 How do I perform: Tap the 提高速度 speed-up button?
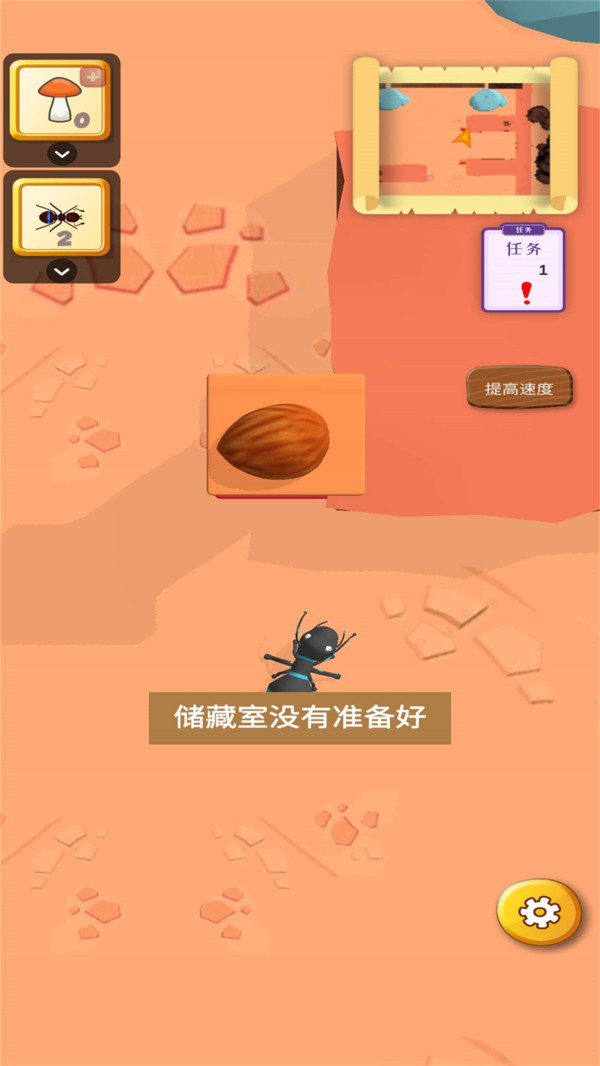[519, 388]
